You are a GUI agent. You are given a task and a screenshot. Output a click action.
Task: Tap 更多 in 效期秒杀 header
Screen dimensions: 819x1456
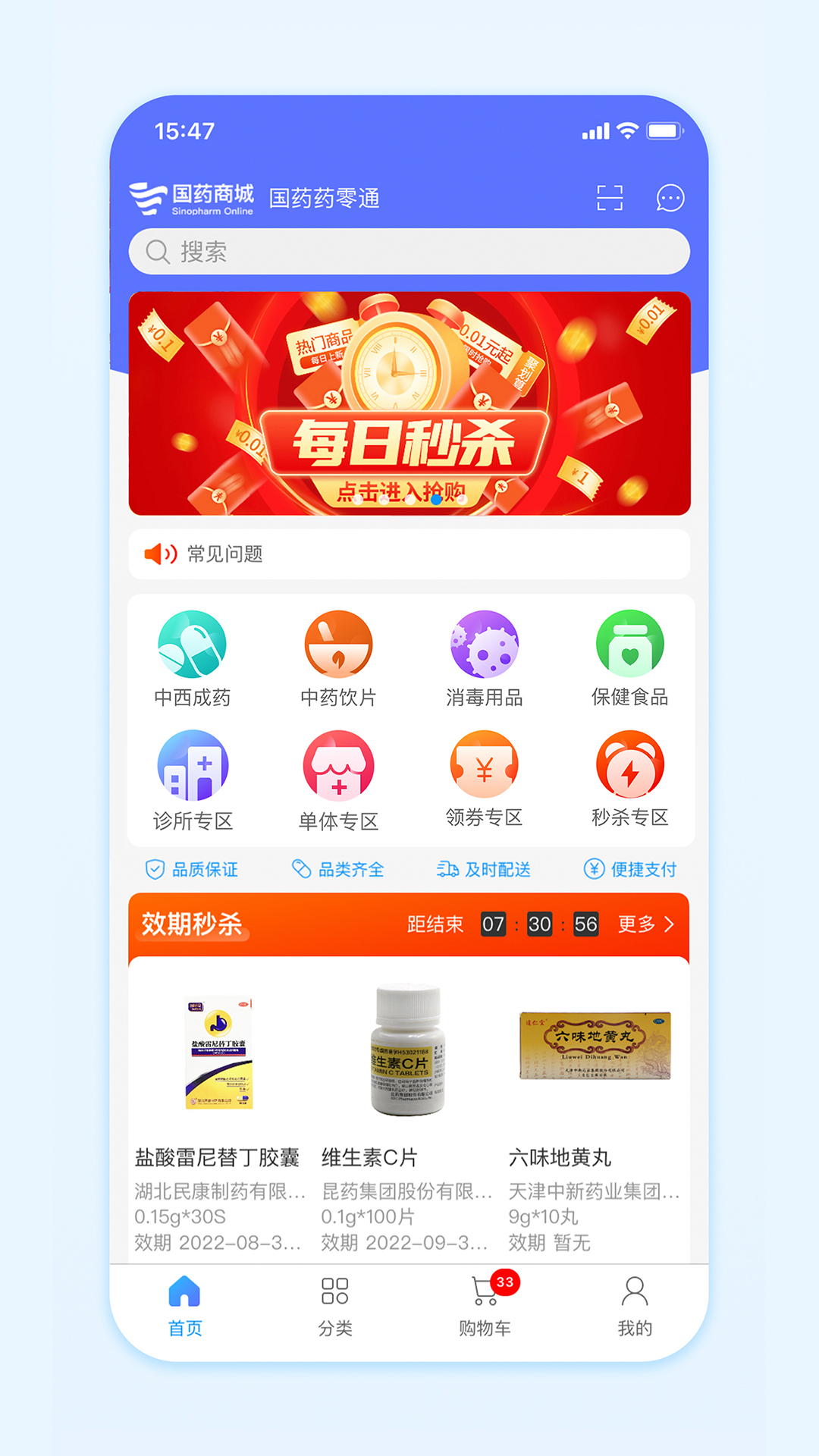(645, 924)
